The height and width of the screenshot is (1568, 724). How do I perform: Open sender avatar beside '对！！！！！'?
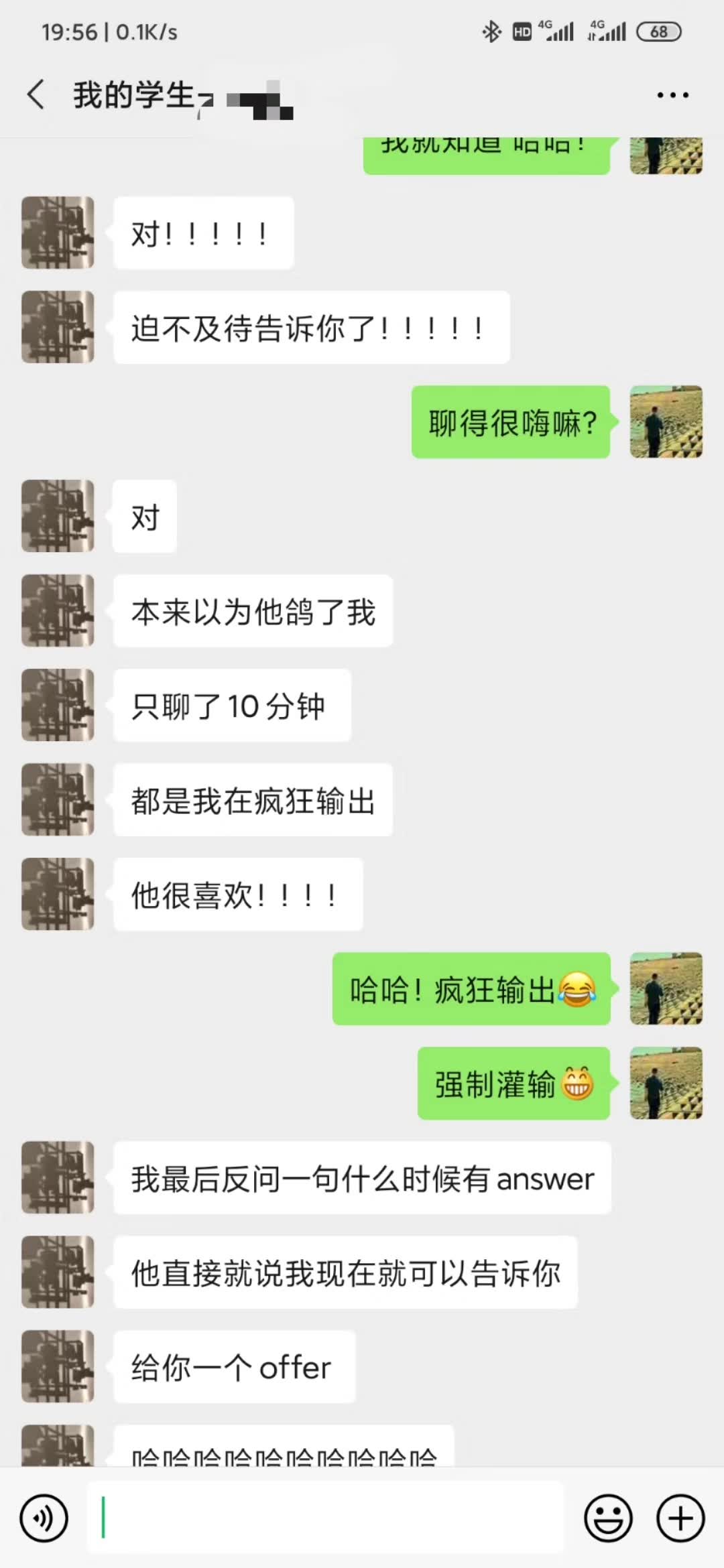click(58, 233)
